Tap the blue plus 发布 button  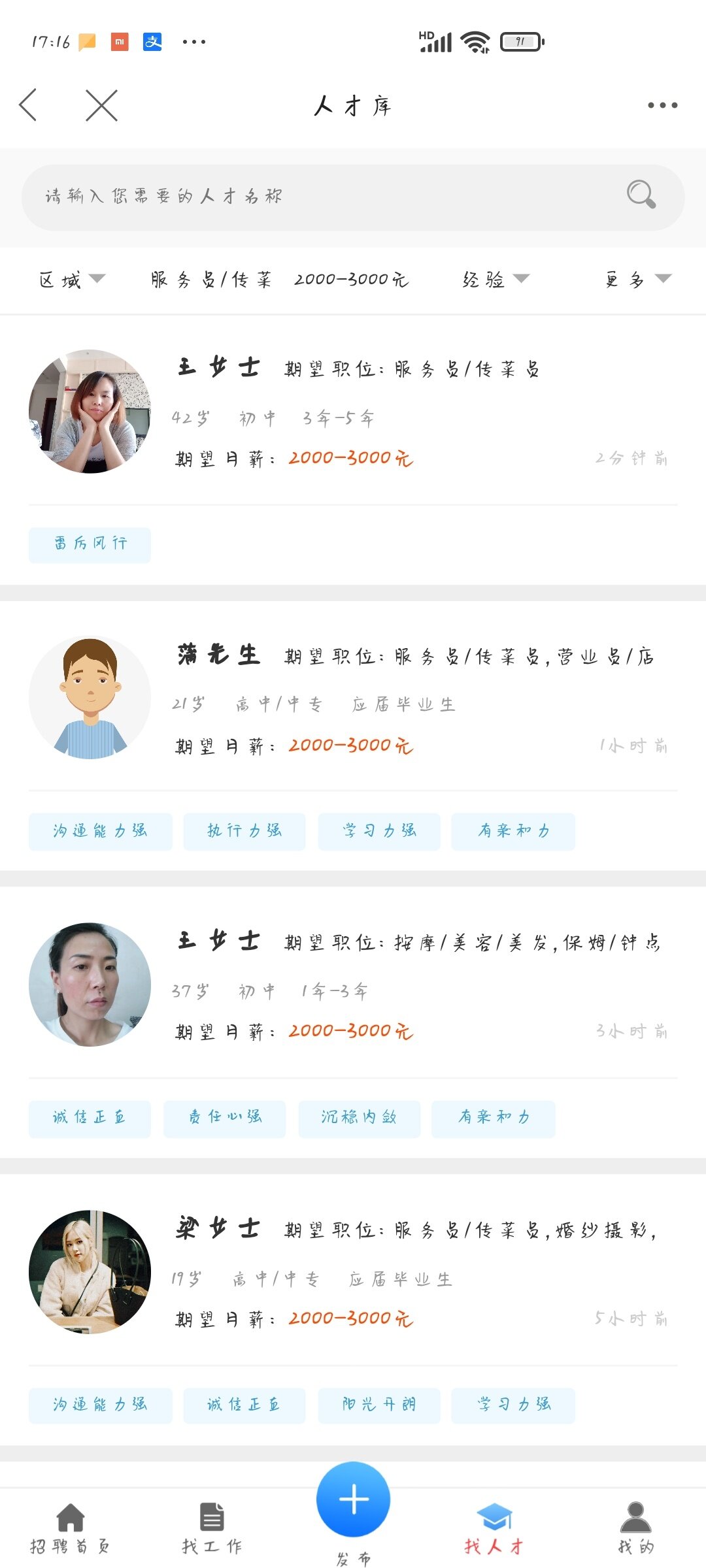353,1500
